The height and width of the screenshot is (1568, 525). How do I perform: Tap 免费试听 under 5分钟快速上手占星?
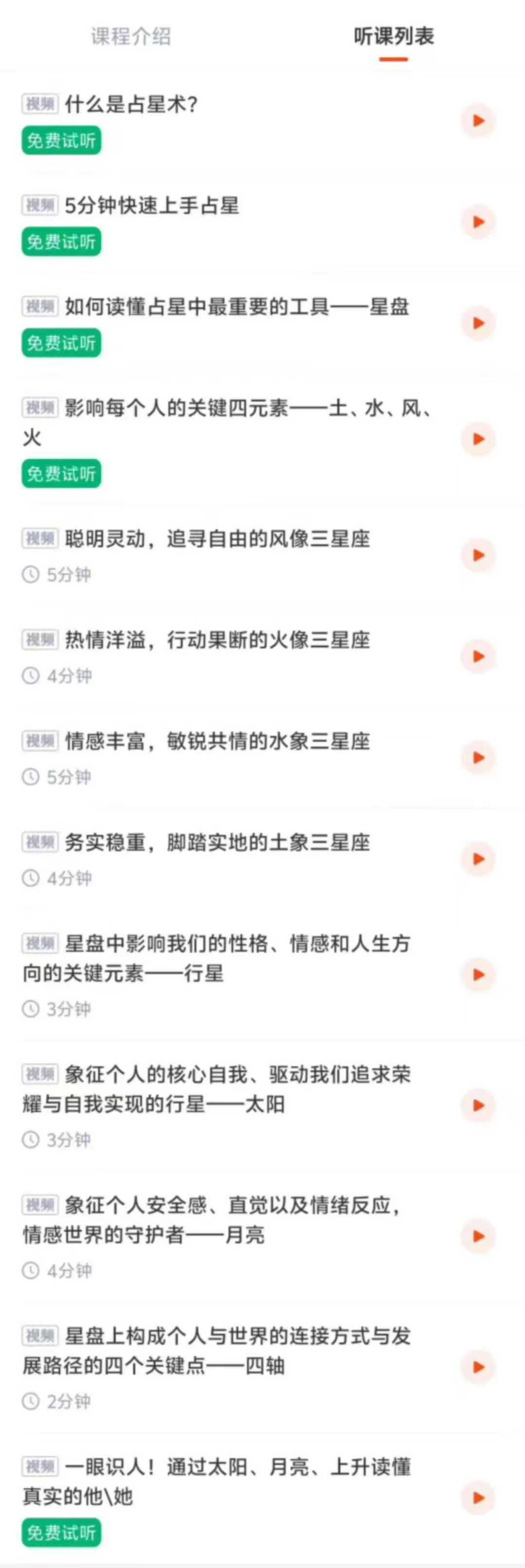(x=61, y=242)
